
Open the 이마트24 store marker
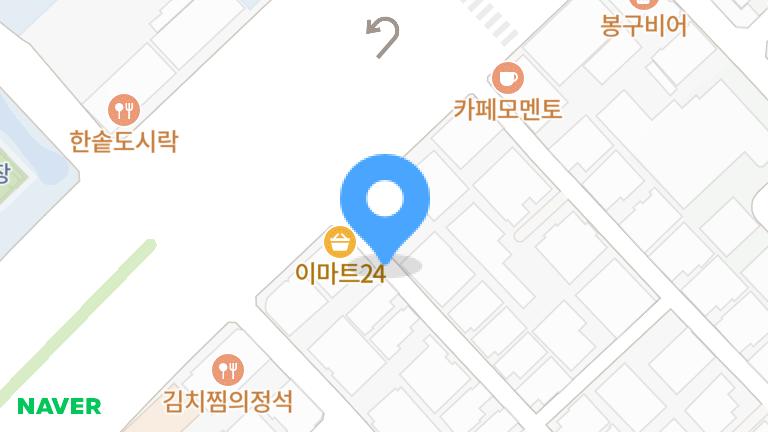click(x=340, y=242)
